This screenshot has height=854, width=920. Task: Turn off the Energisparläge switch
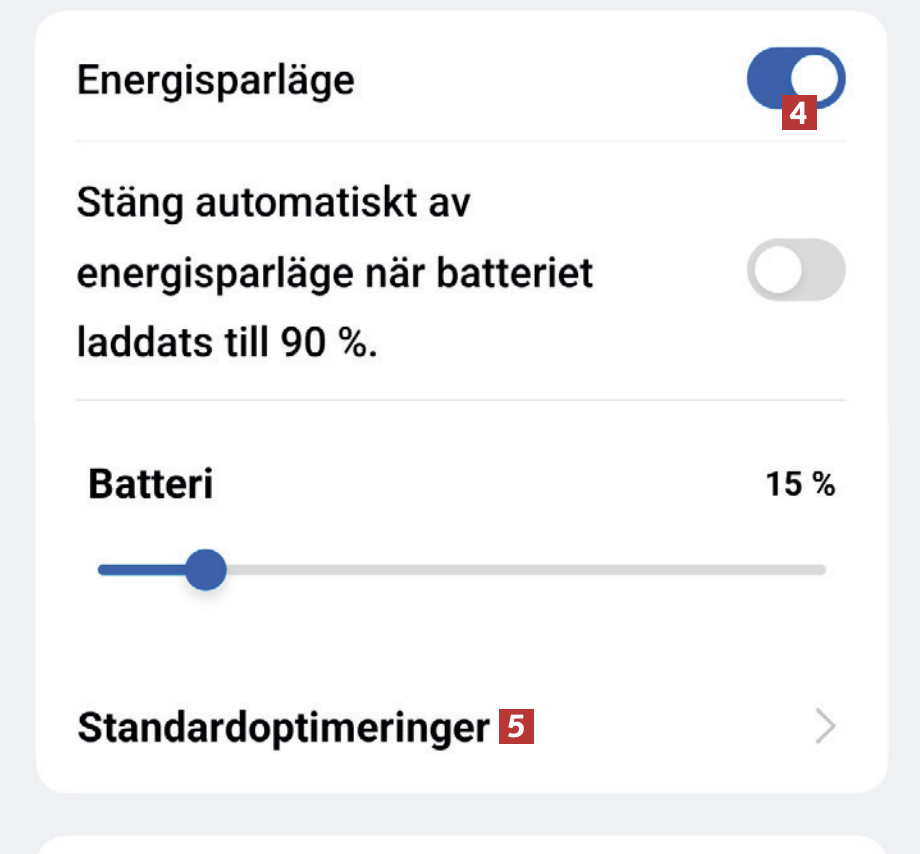(x=795, y=79)
